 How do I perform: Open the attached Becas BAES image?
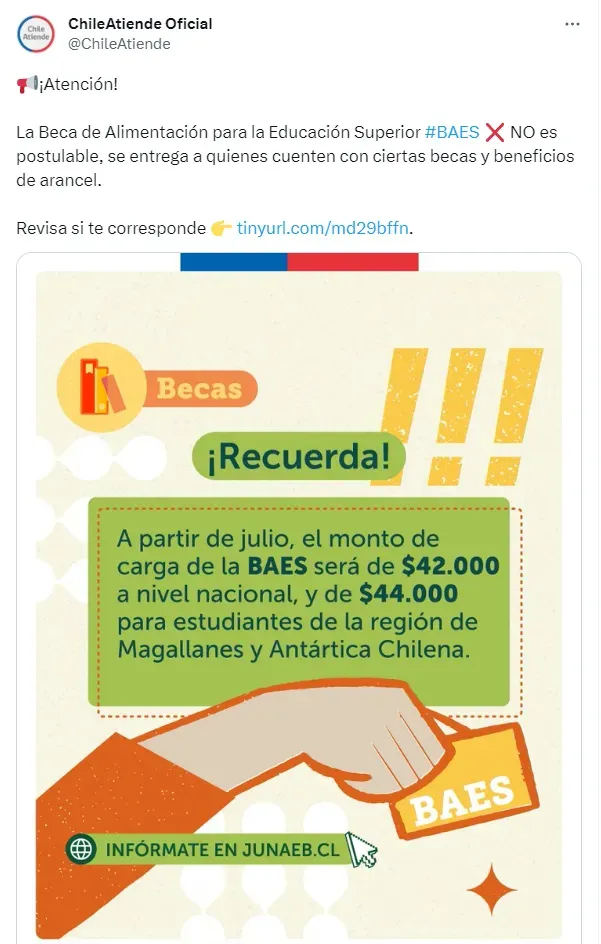pyautogui.click(x=299, y=600)
